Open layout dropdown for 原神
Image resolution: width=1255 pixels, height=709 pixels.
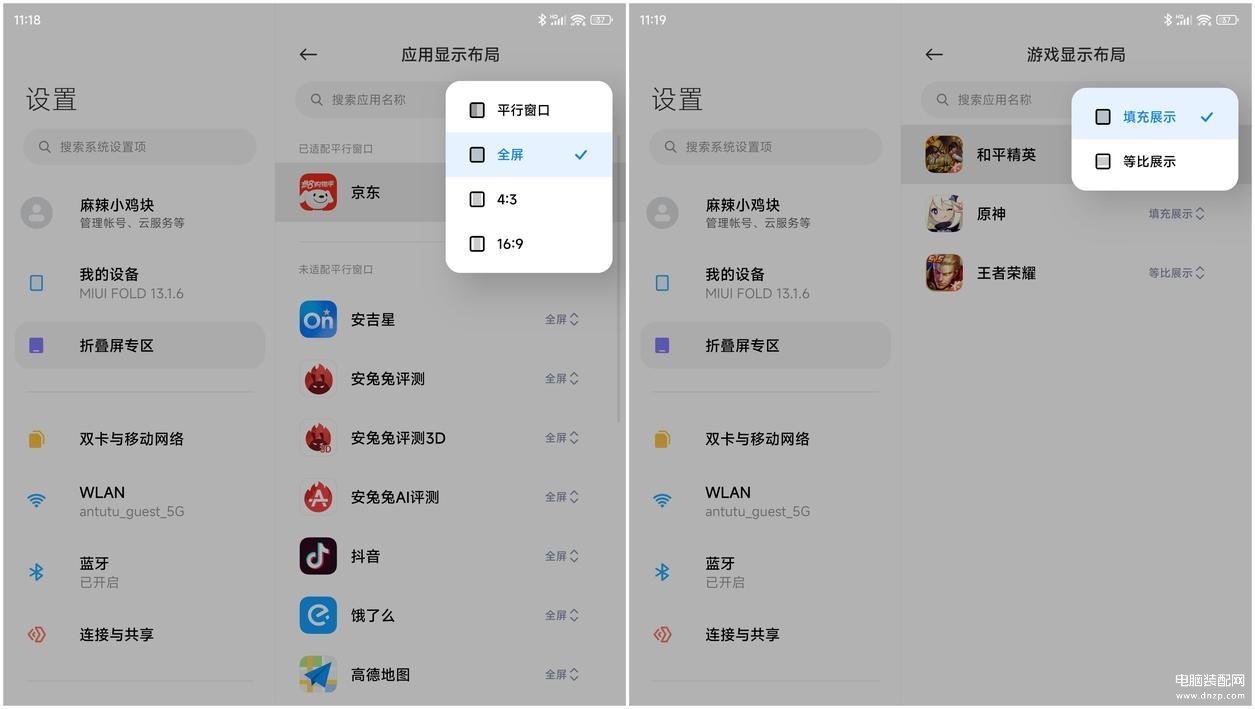pos(1176,214)
